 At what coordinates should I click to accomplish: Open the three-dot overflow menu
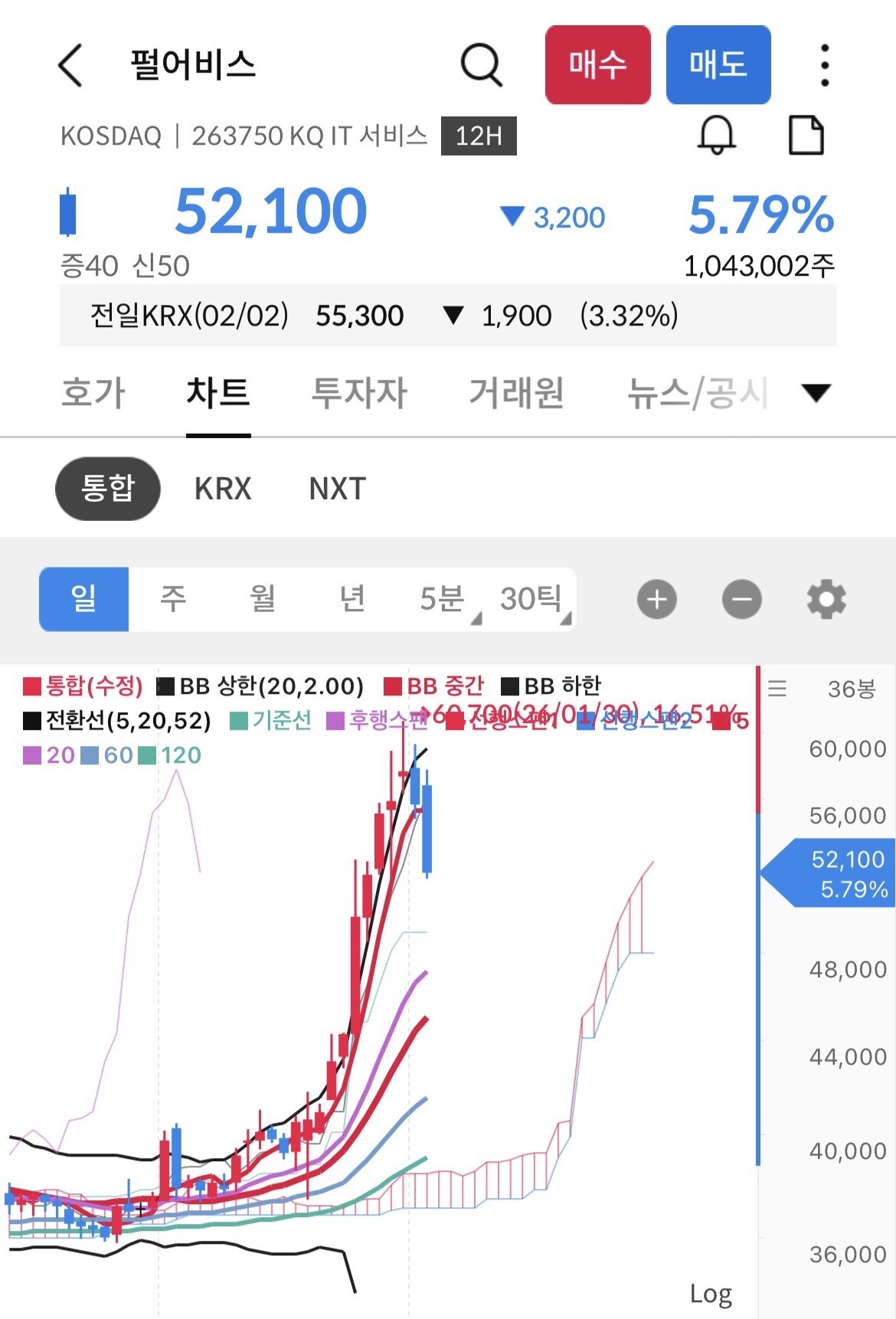point(824,65)
